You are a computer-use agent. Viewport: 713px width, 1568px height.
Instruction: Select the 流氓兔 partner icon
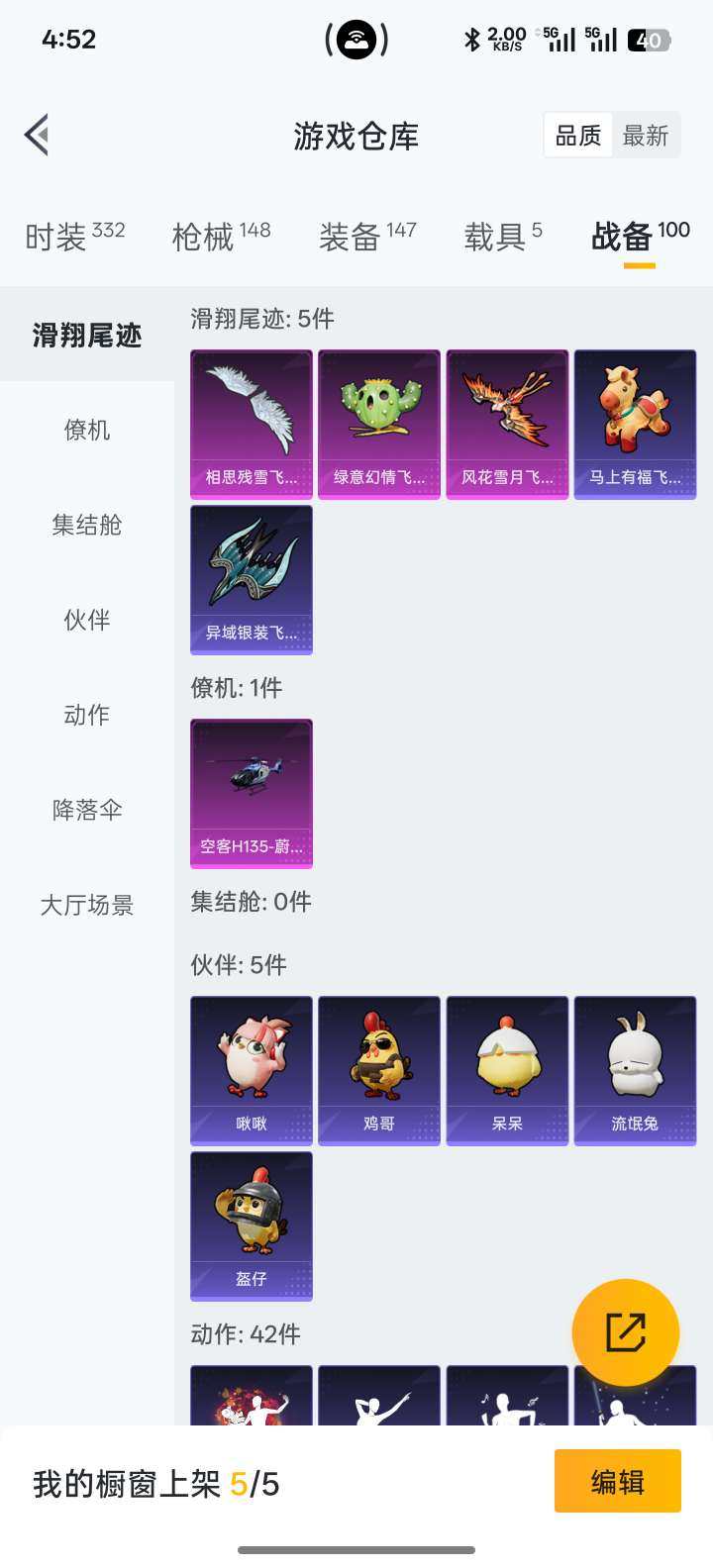coord(635,1069)
